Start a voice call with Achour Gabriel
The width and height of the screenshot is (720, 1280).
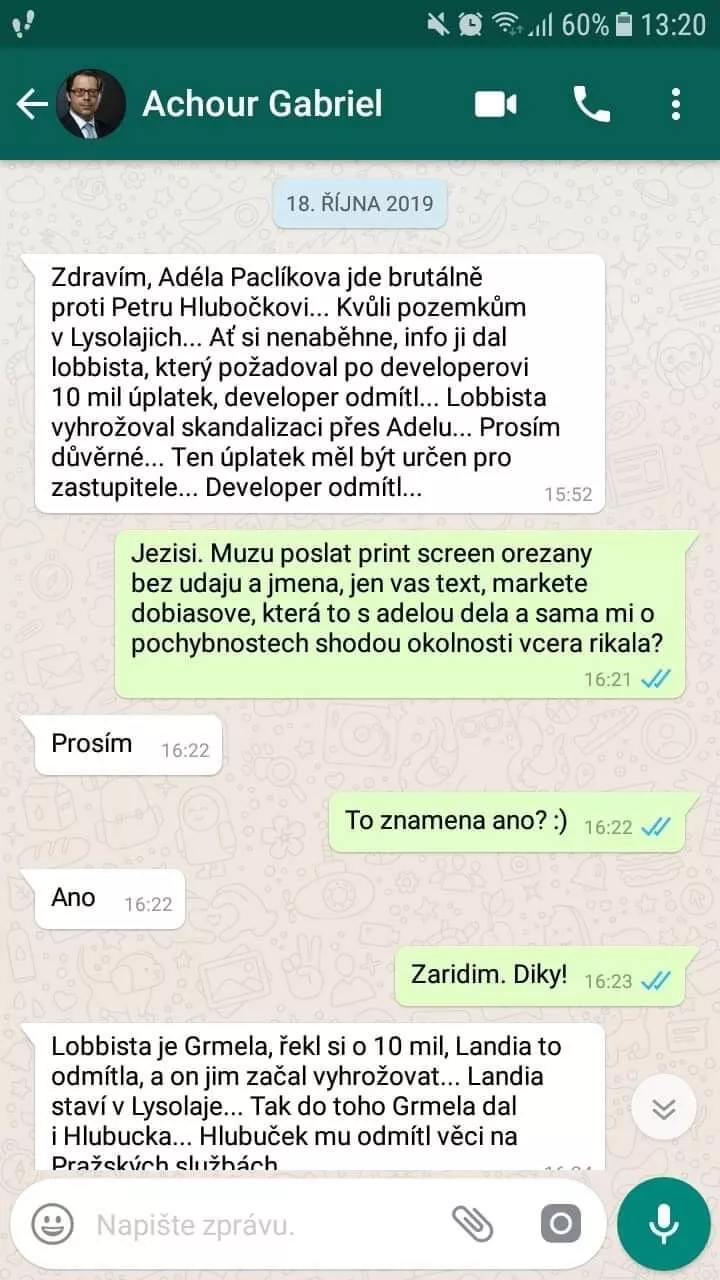591,104
